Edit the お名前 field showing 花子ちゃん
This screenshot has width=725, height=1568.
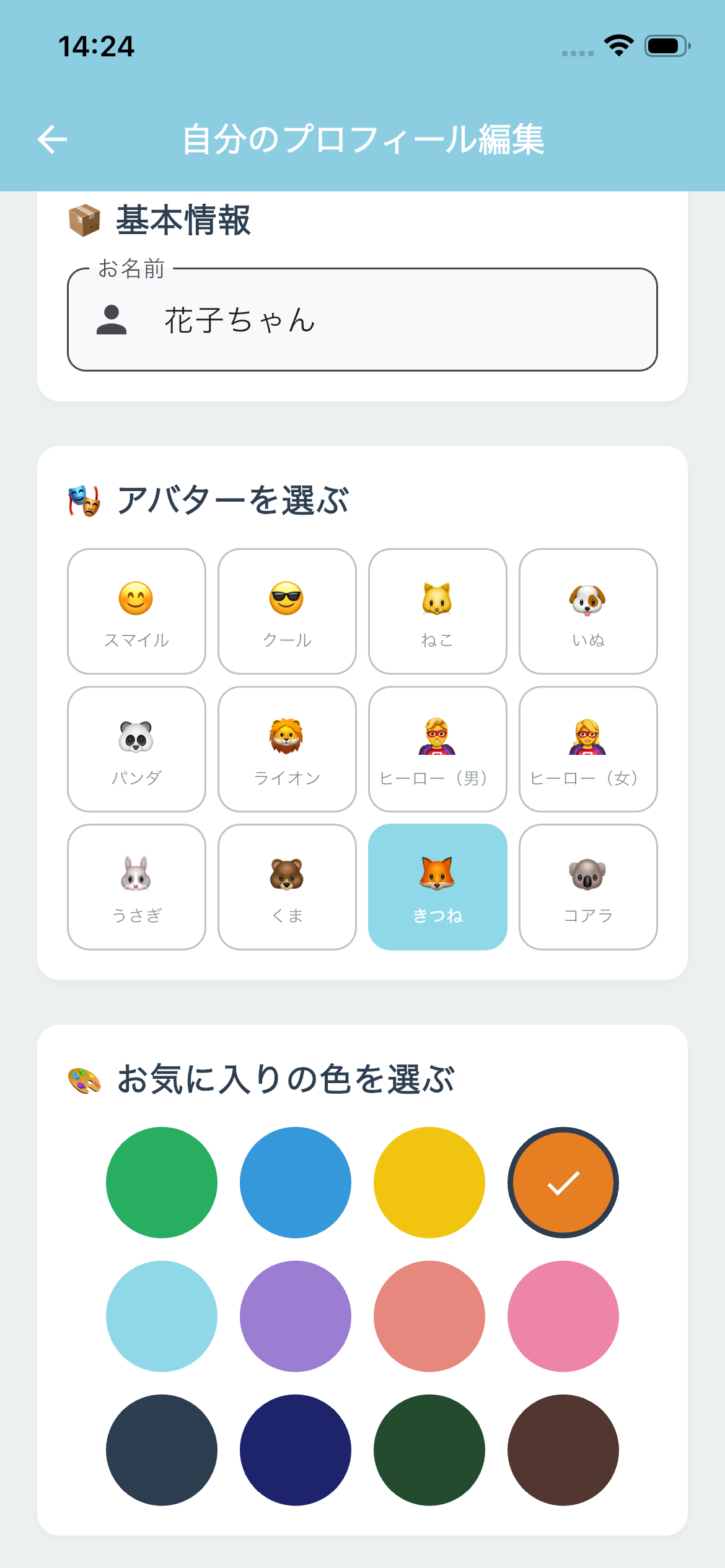(362, 320)
